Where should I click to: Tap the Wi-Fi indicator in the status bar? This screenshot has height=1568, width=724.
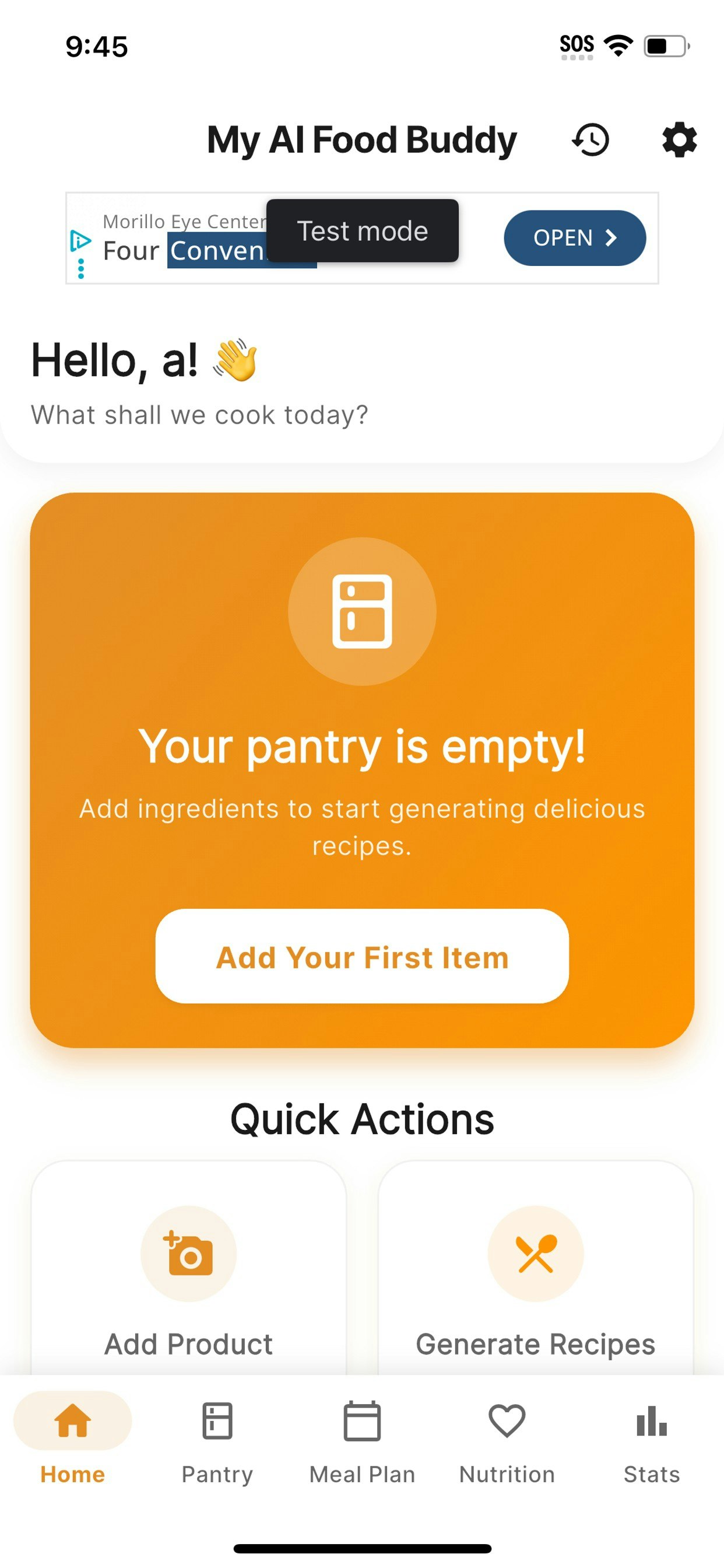coord(617,45)
